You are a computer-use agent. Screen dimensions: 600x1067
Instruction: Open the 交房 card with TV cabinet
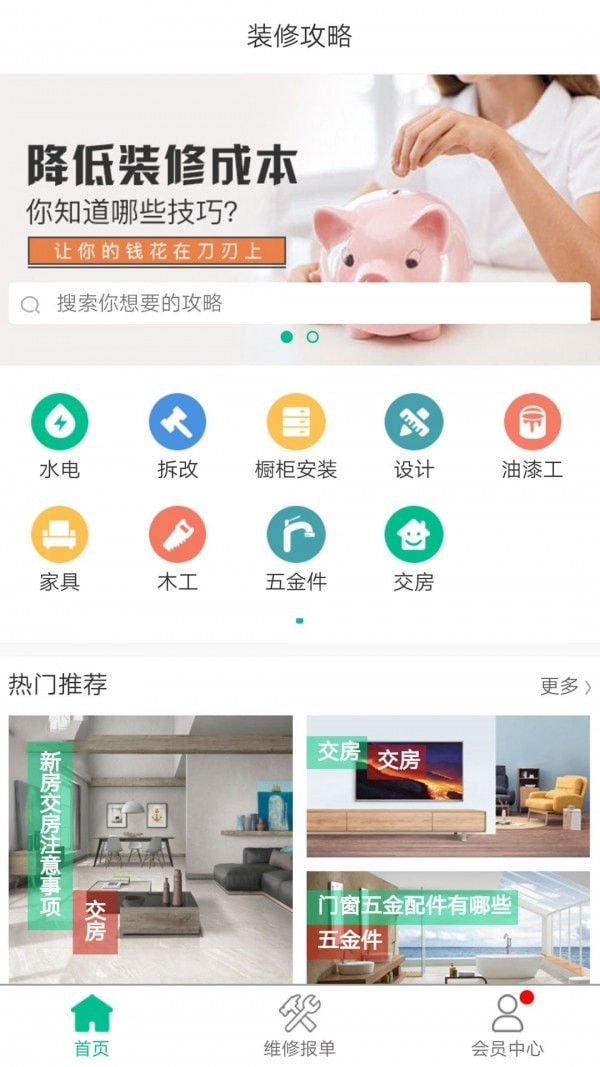[x=448, y=786]
